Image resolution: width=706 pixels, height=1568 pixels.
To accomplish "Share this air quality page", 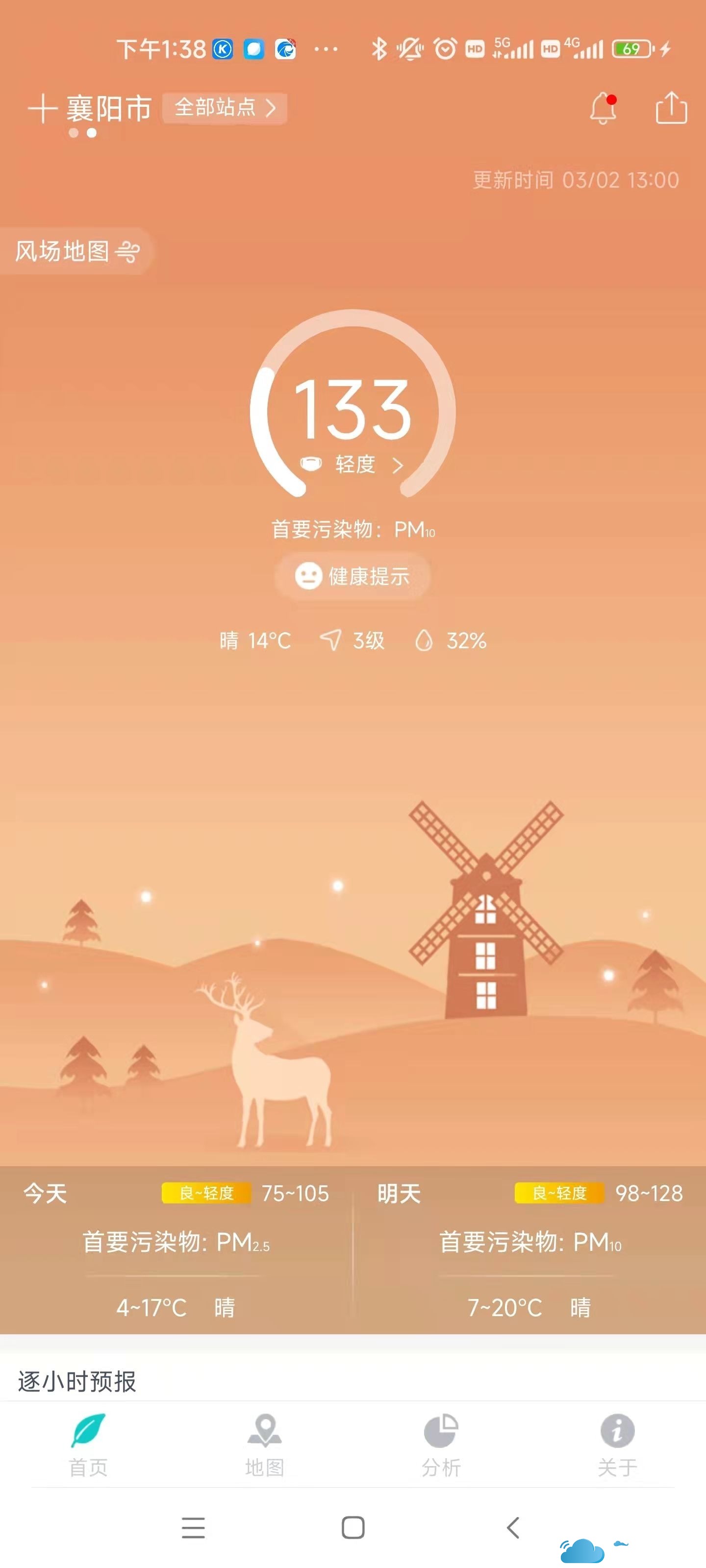I will click(671, 108).
